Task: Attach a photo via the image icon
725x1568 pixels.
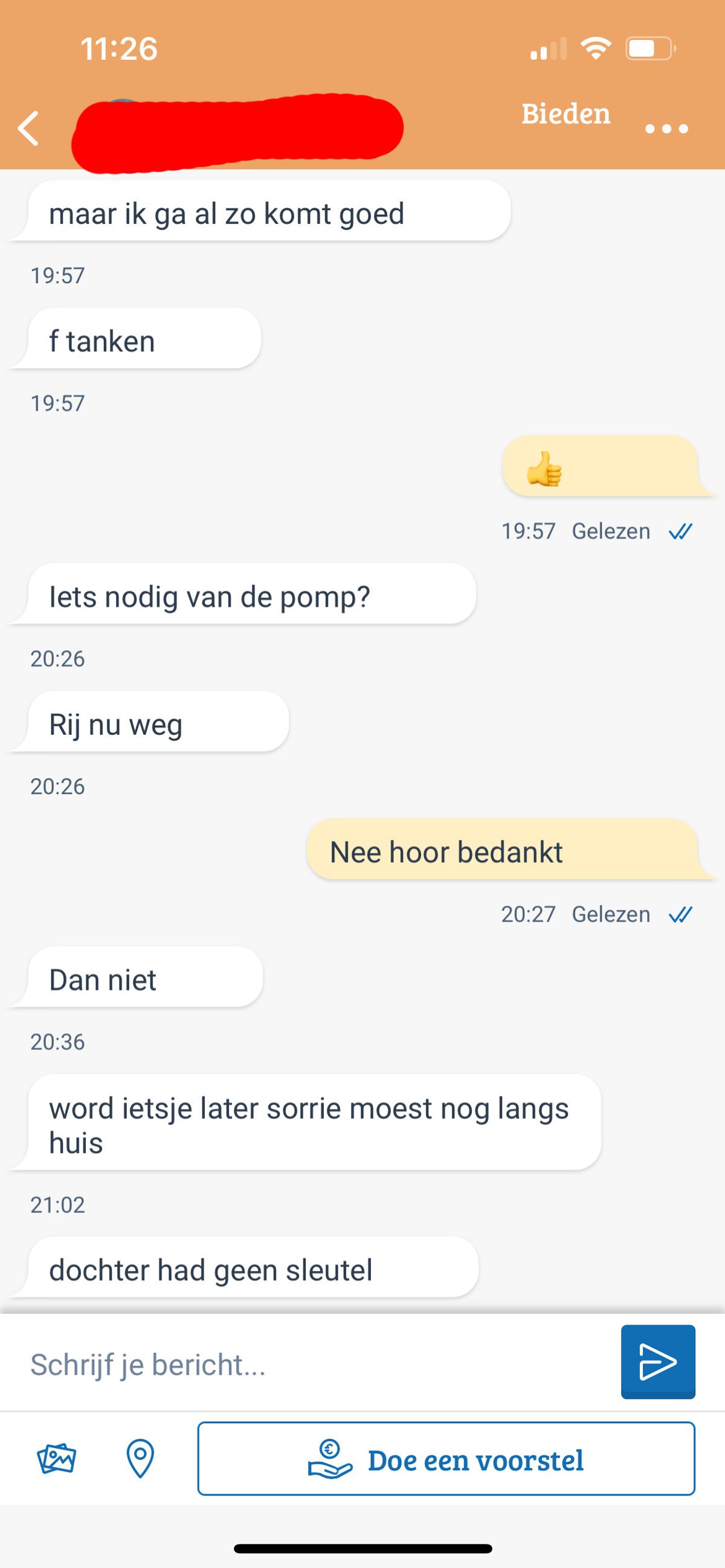Action: (57, 1459)
